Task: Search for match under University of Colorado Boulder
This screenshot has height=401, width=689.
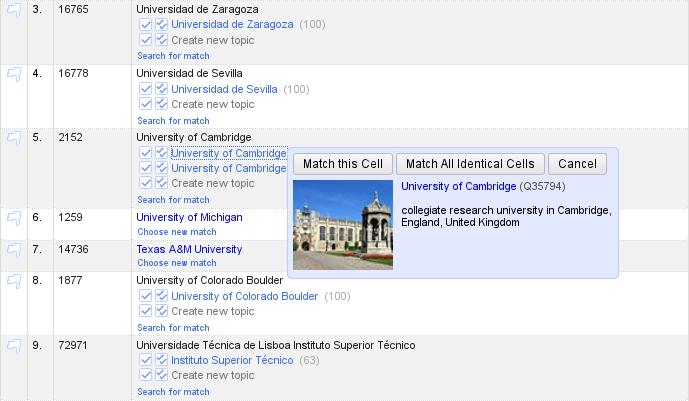Action: pyautogui.click(x=173, y=328)
